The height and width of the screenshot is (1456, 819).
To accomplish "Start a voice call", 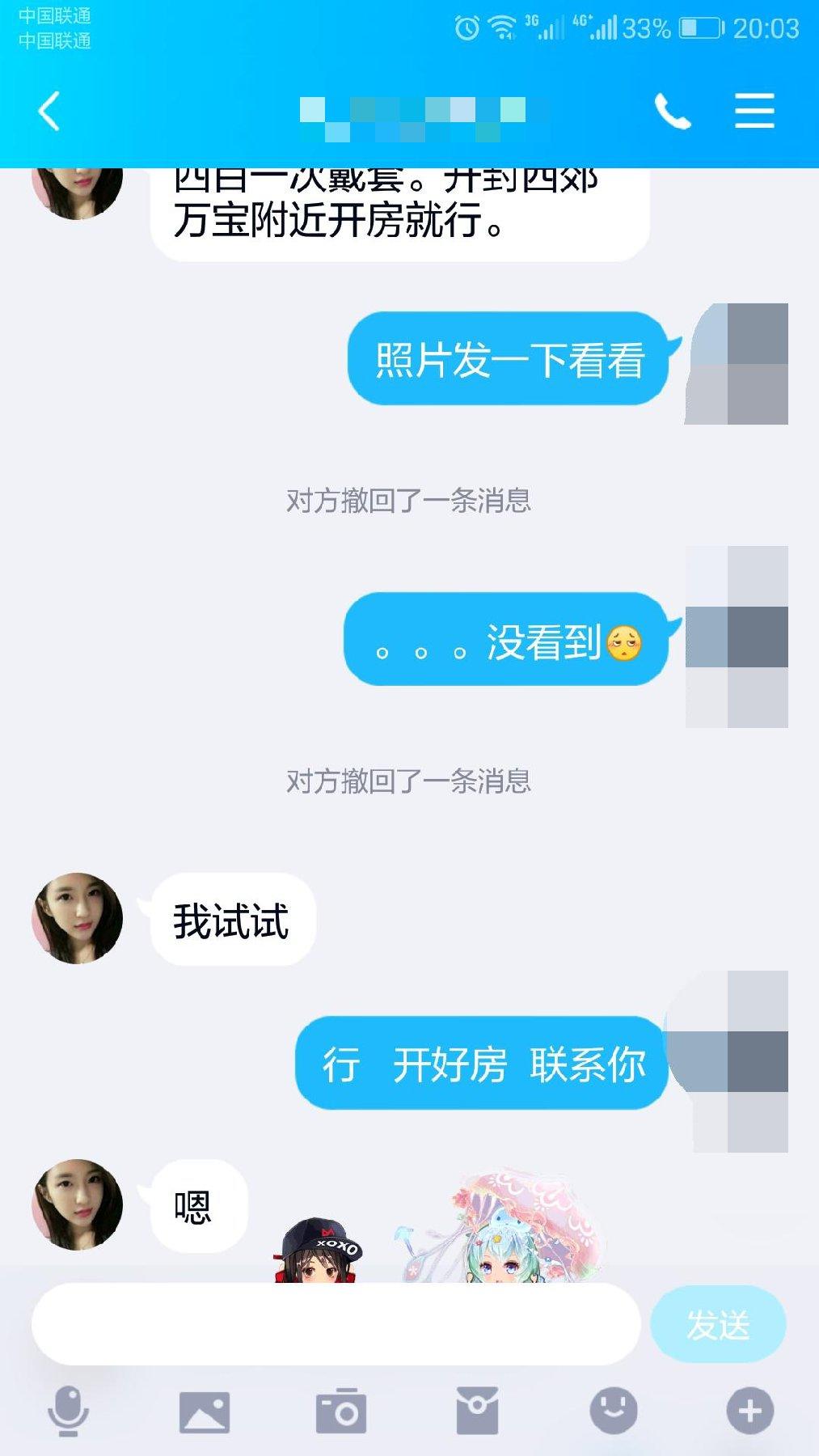I will coord(672,111).
